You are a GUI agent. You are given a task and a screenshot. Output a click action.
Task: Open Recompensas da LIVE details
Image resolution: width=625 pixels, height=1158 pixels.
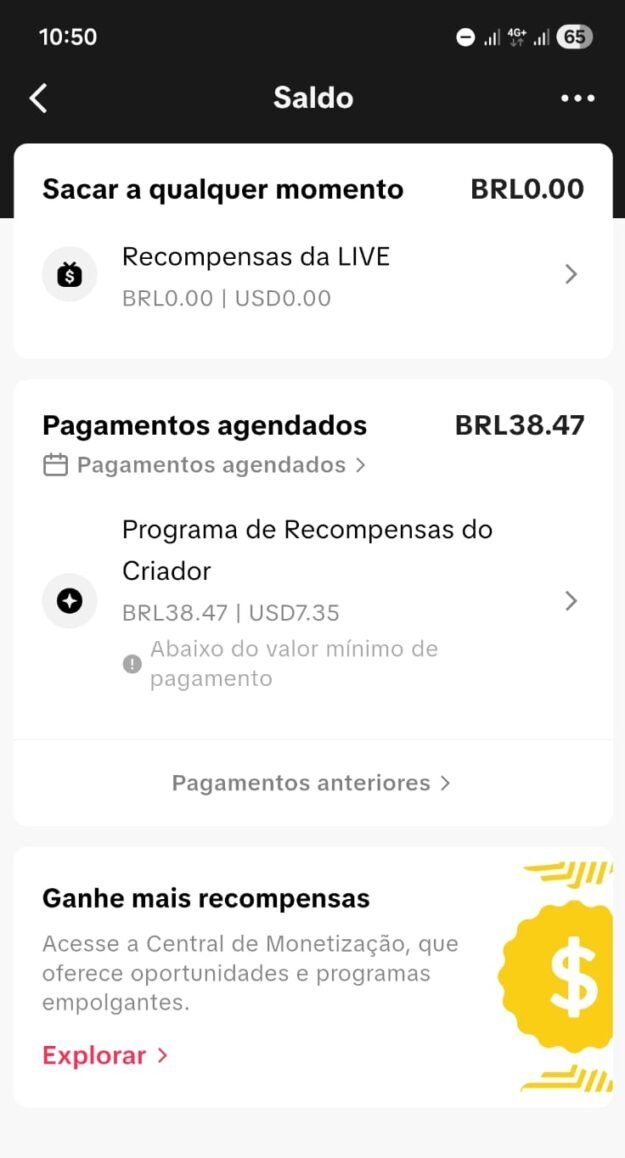tap(312, 275)
